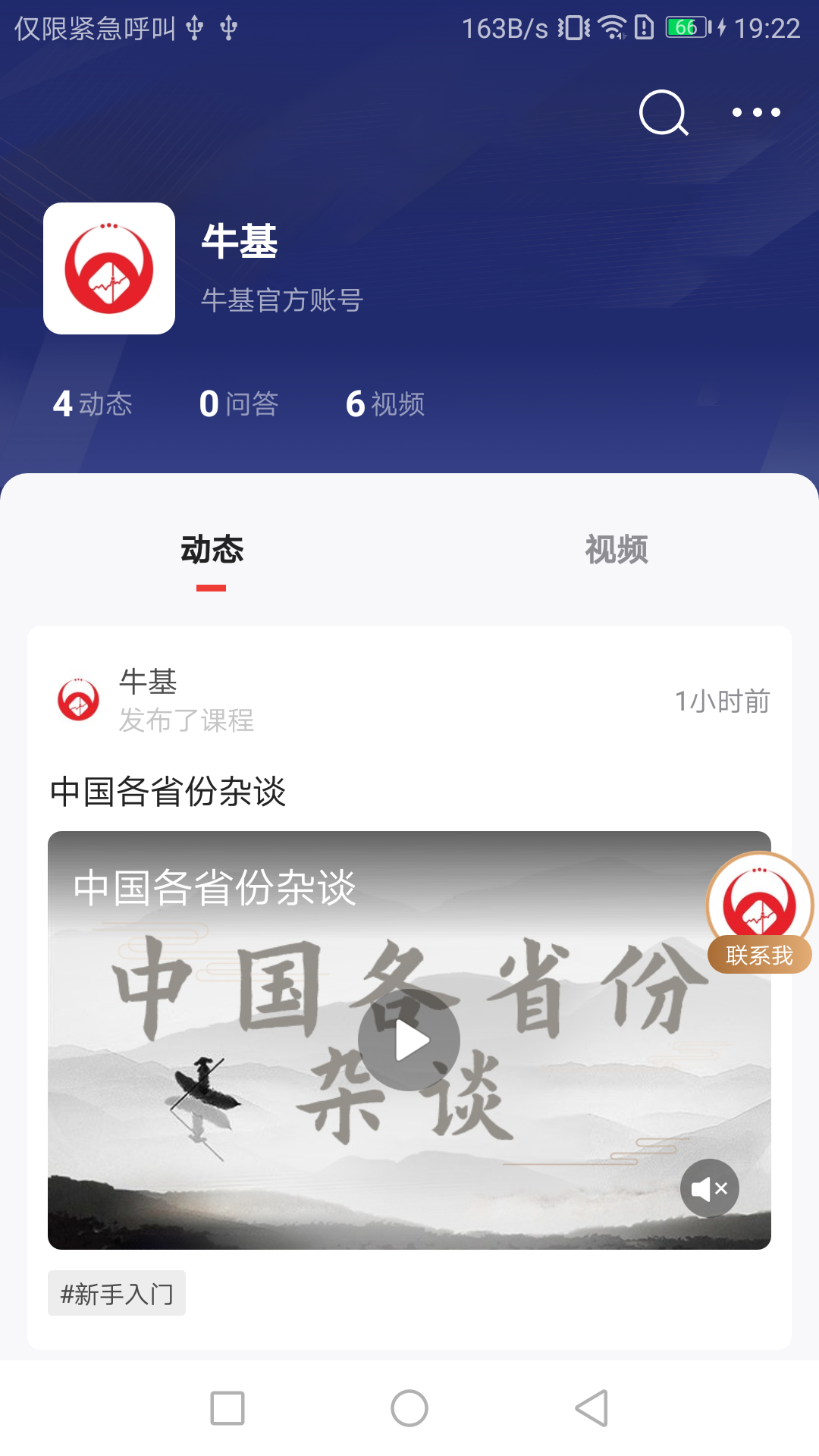This screenshot has height=1456, width=819.
Task: Tap the 联系我 floating button
Action: (x=759, y=914)
